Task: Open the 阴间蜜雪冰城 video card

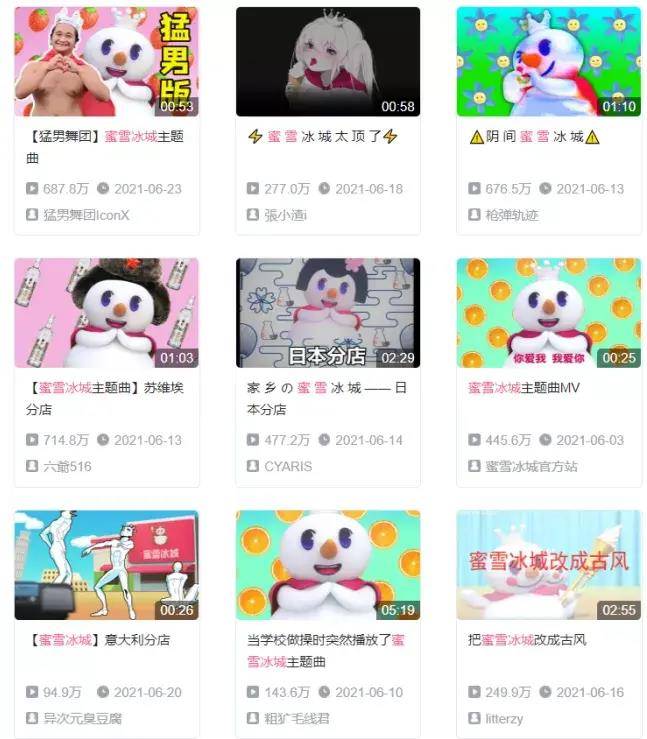Action: (x=548, y=61)
